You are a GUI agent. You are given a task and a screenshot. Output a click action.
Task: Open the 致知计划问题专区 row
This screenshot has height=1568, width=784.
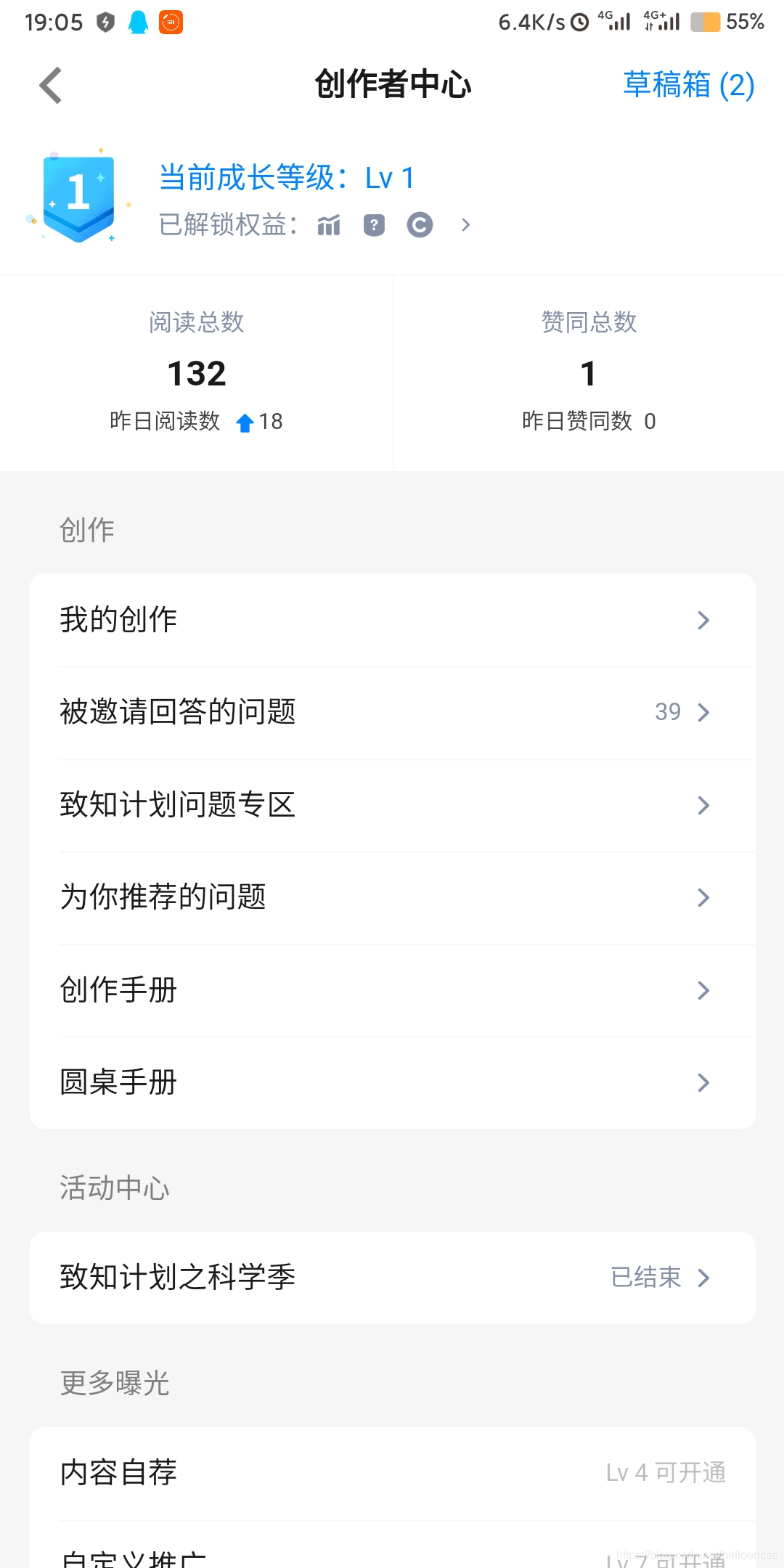pos(392,805)
